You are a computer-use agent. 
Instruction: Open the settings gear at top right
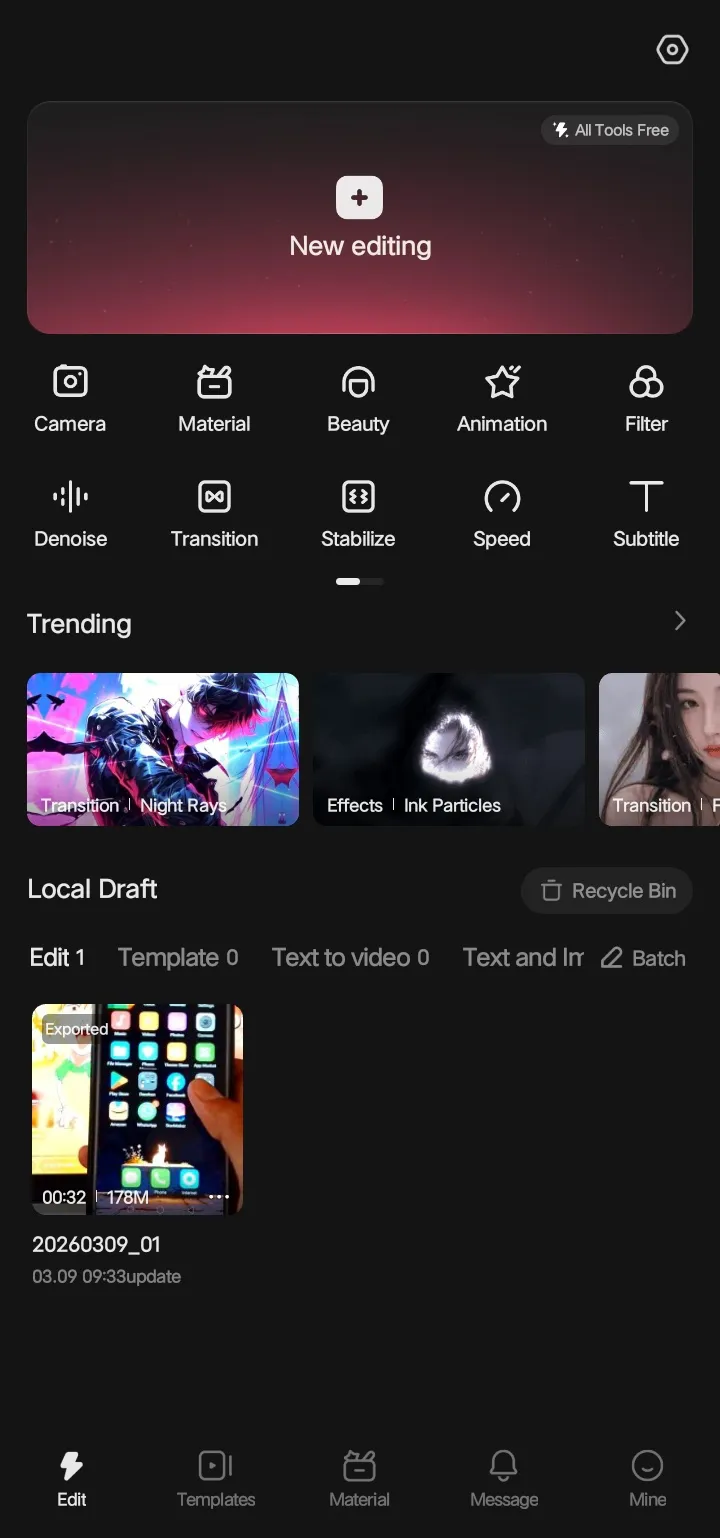point(671,48)
